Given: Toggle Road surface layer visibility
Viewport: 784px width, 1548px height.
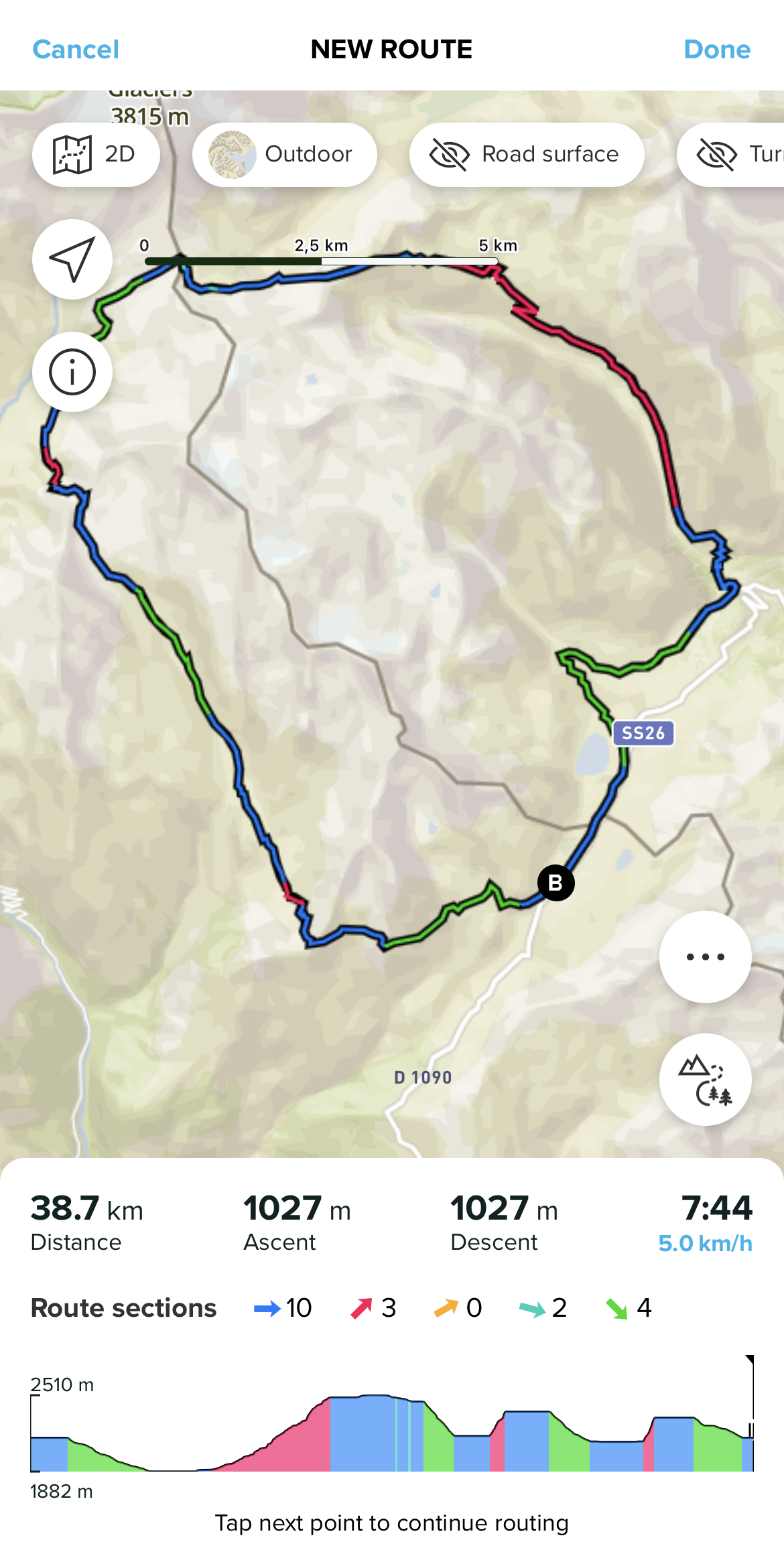Looking at the screenshot, I should (527, 155).
